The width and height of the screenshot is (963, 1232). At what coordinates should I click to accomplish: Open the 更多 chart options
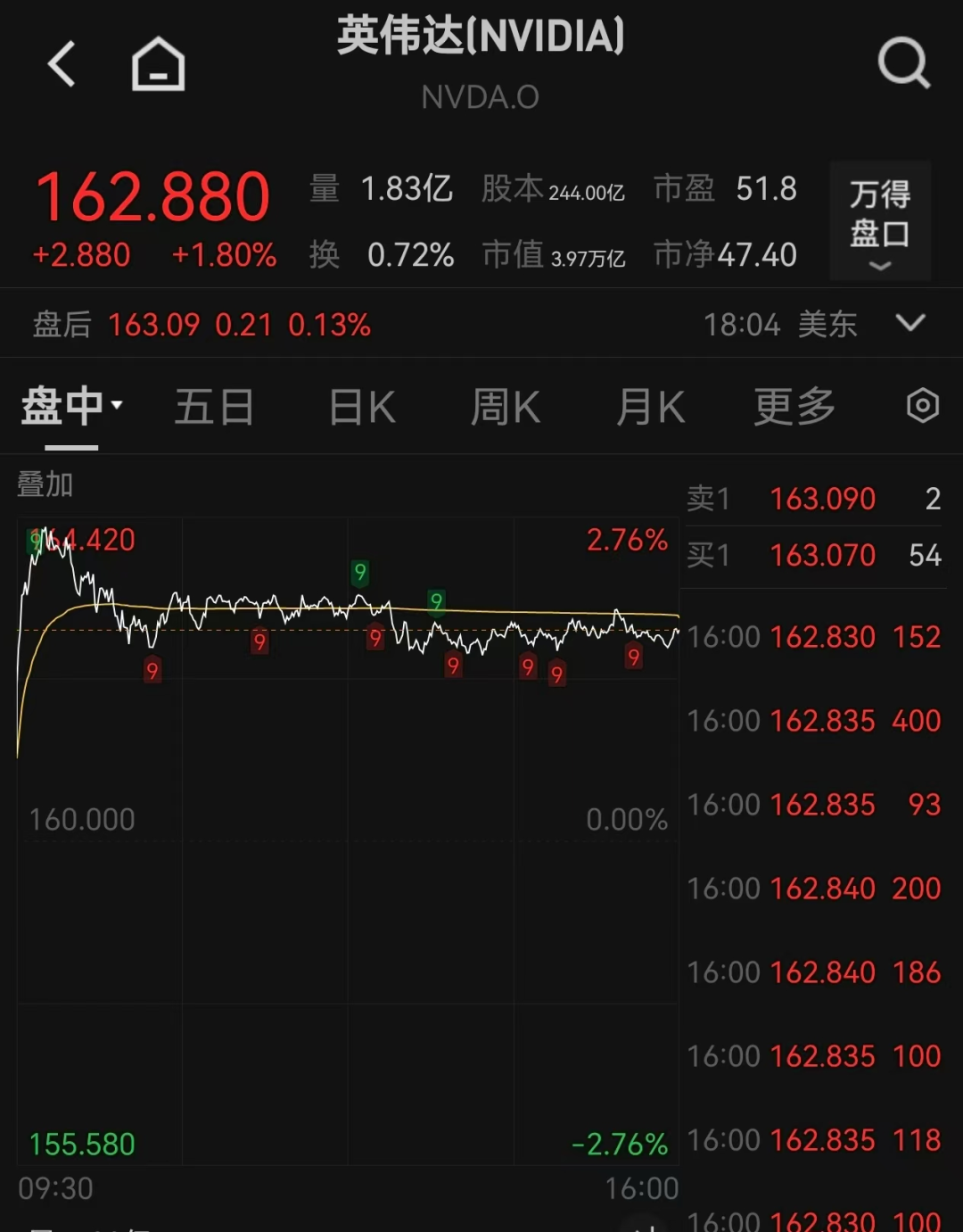pos(794,408)
